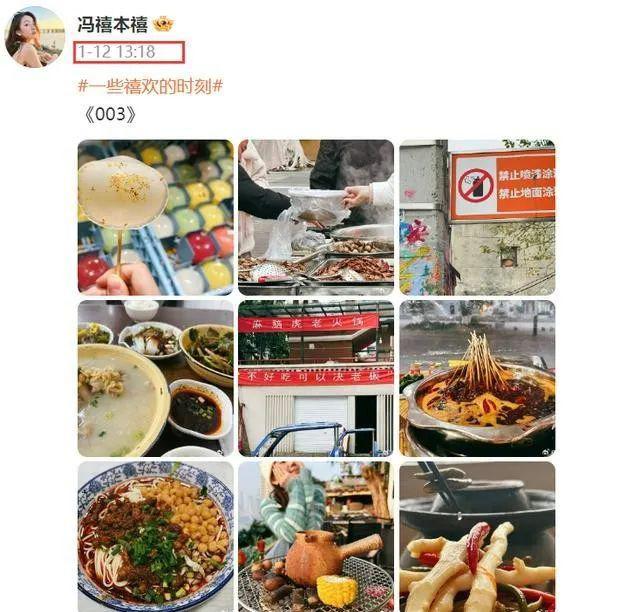Open the photo of the red no-graffiti sign
The image size is (640, 612).
click(477, 217)
